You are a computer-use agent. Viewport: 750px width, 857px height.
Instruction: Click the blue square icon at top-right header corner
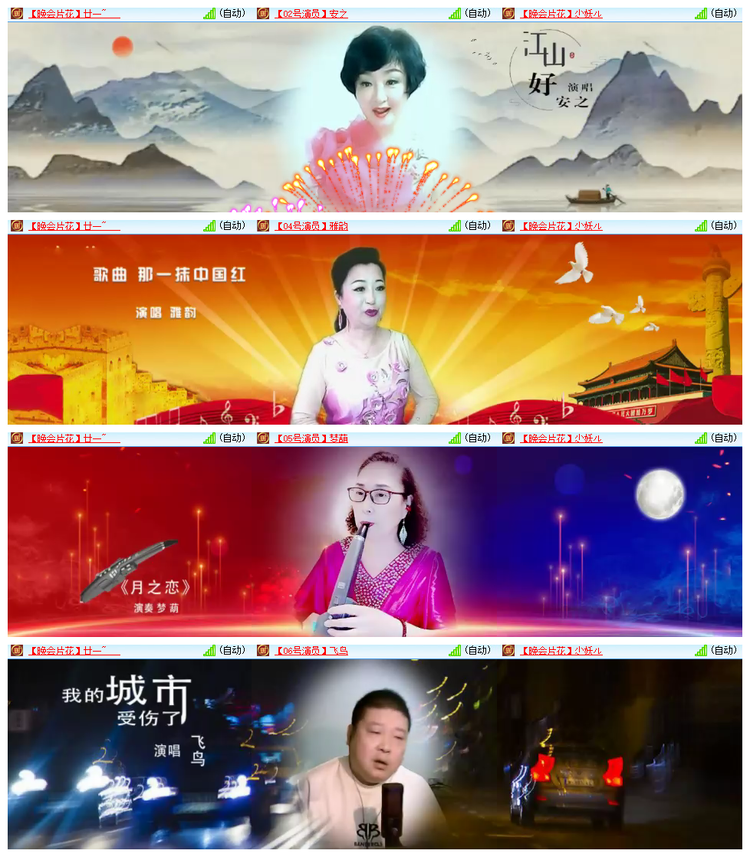click(740, 13)
